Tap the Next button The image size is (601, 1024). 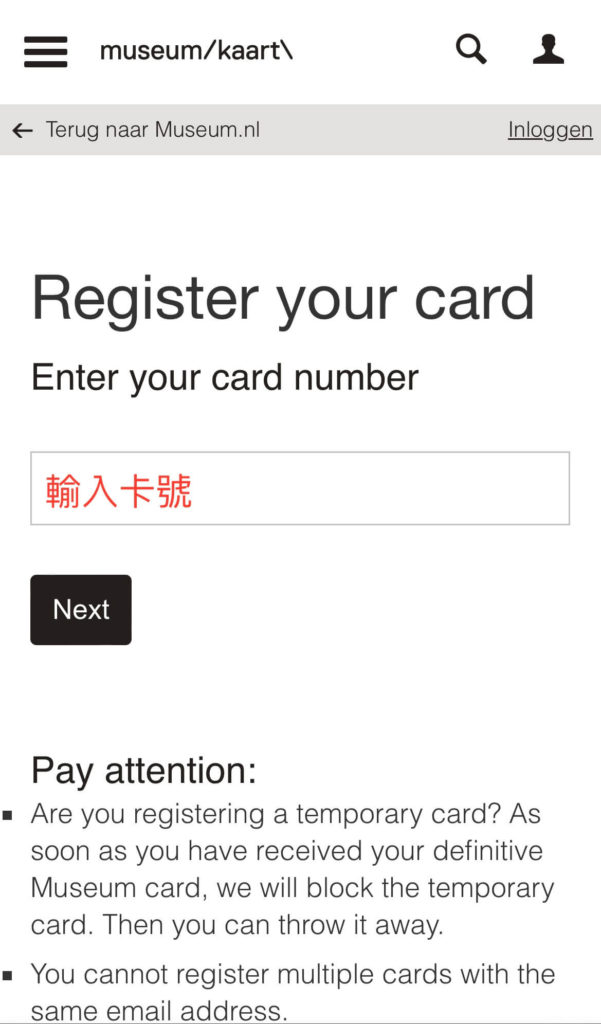click(81, 609)
